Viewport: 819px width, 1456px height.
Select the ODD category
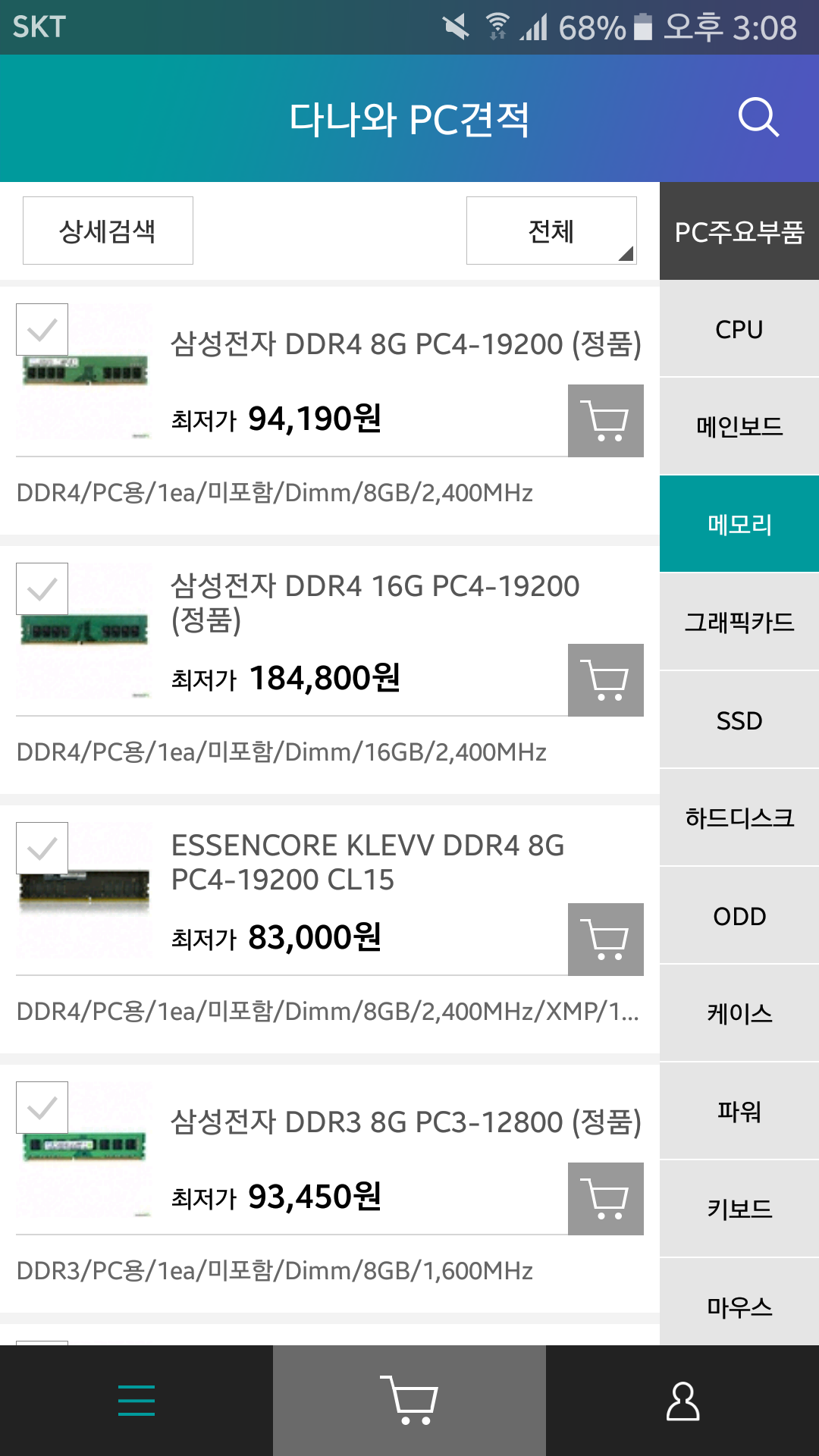739,915
